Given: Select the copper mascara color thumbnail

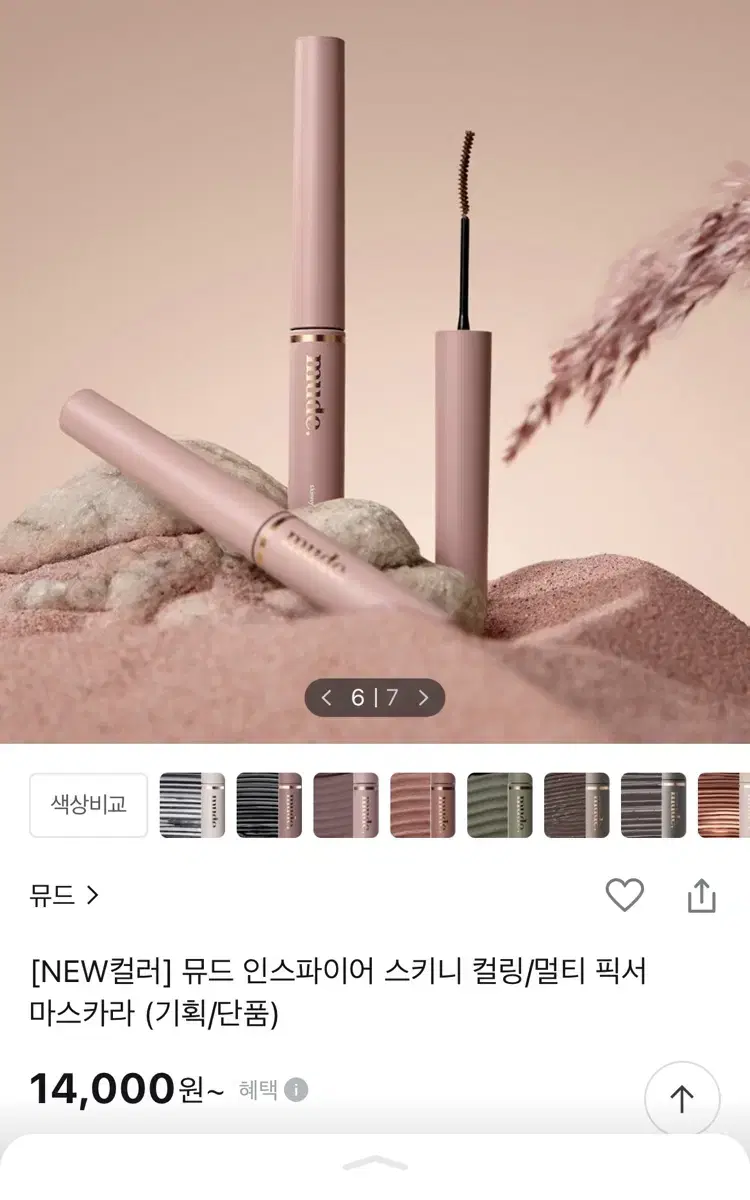Looking at the screenshot, I should 722,805.
